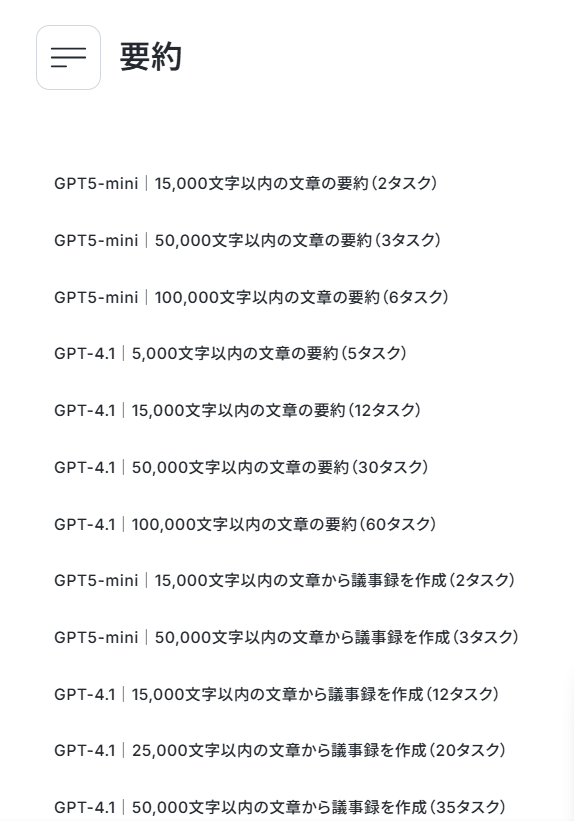Choose GPT5-mini 100,000文字以内の文章の要約 (6タスク)
This screenshot has height=821, width=574.
(251, 297)
